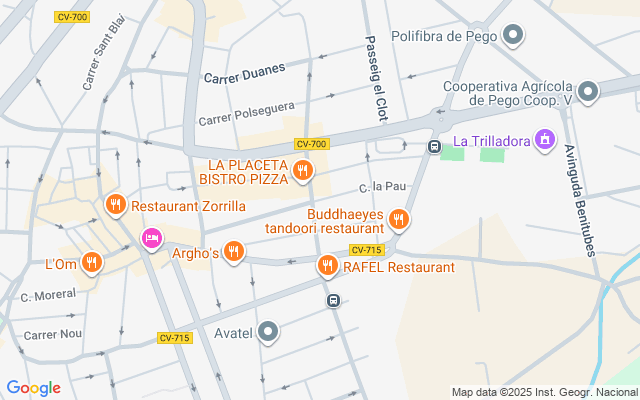Select the bus stop below RAFEL Restaurant
This screenshot has height=400, width=640.
(x=333, y=300)
